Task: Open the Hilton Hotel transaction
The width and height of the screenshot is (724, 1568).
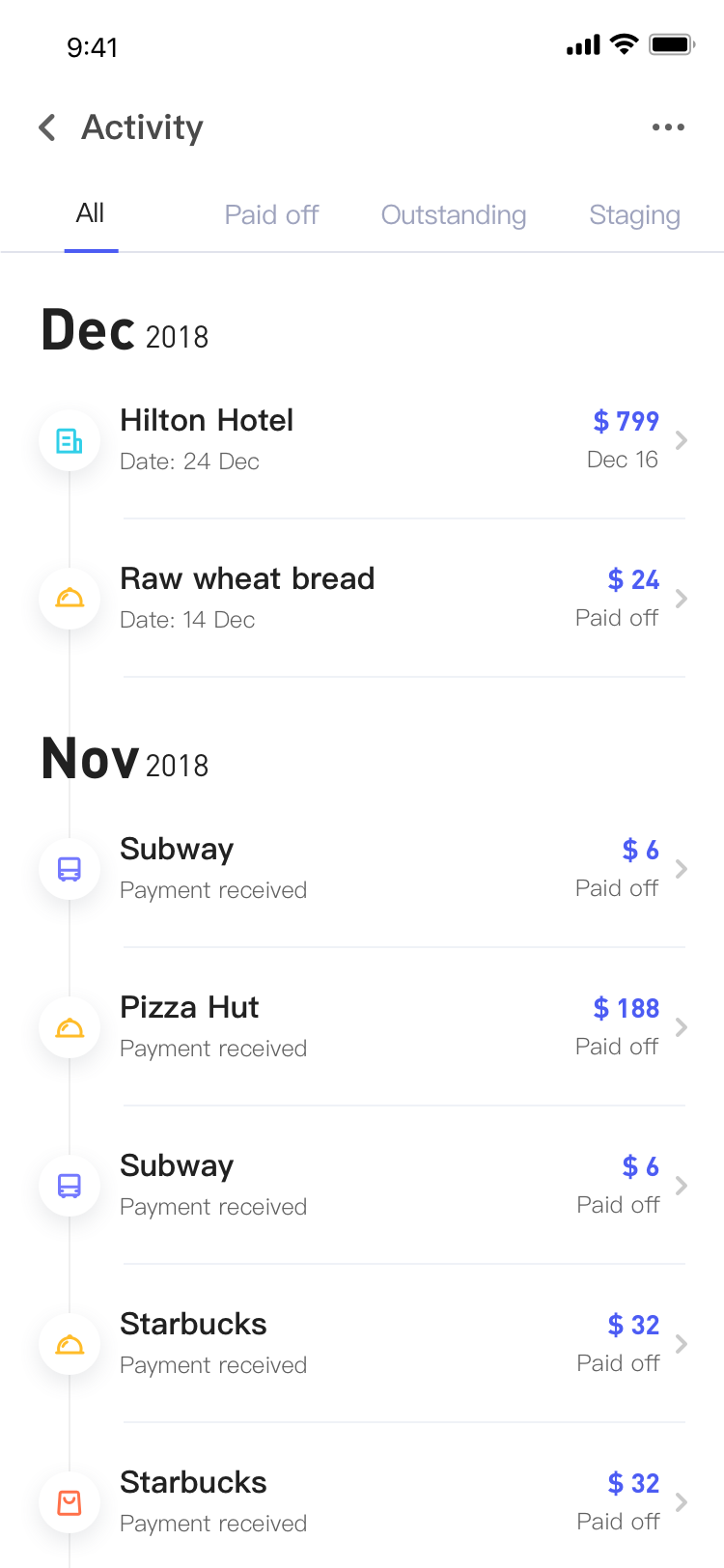Action: coord(362,440)
